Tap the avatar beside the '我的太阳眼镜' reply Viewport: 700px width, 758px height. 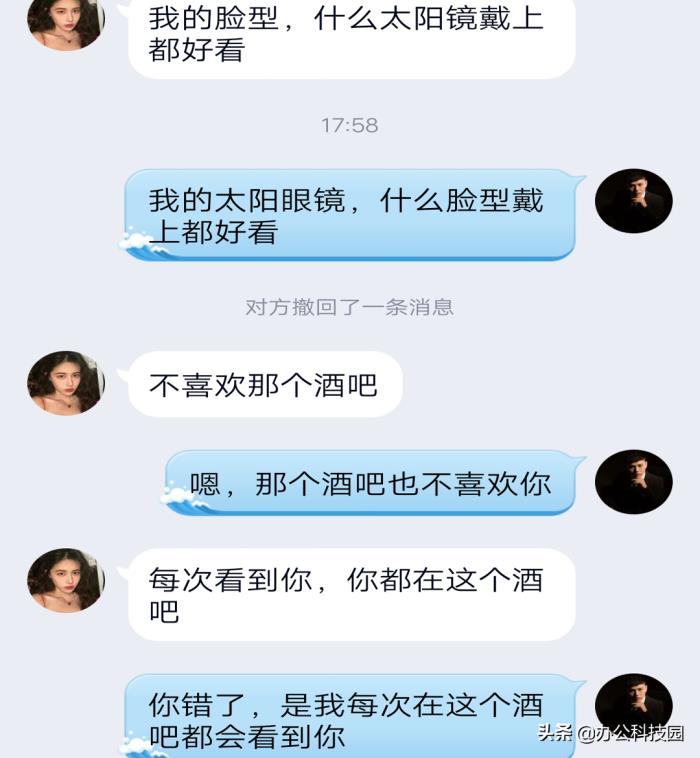(633, 201)
